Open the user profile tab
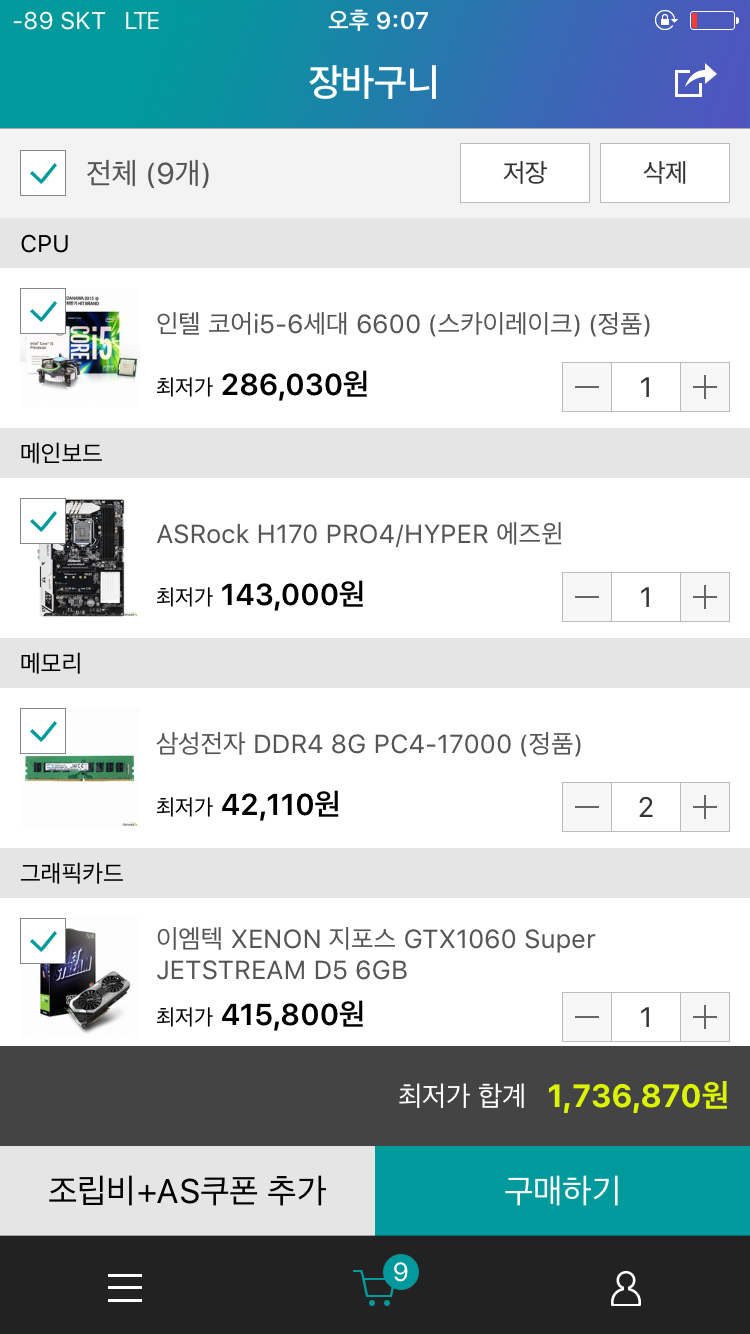 [x=625, y=1288]
